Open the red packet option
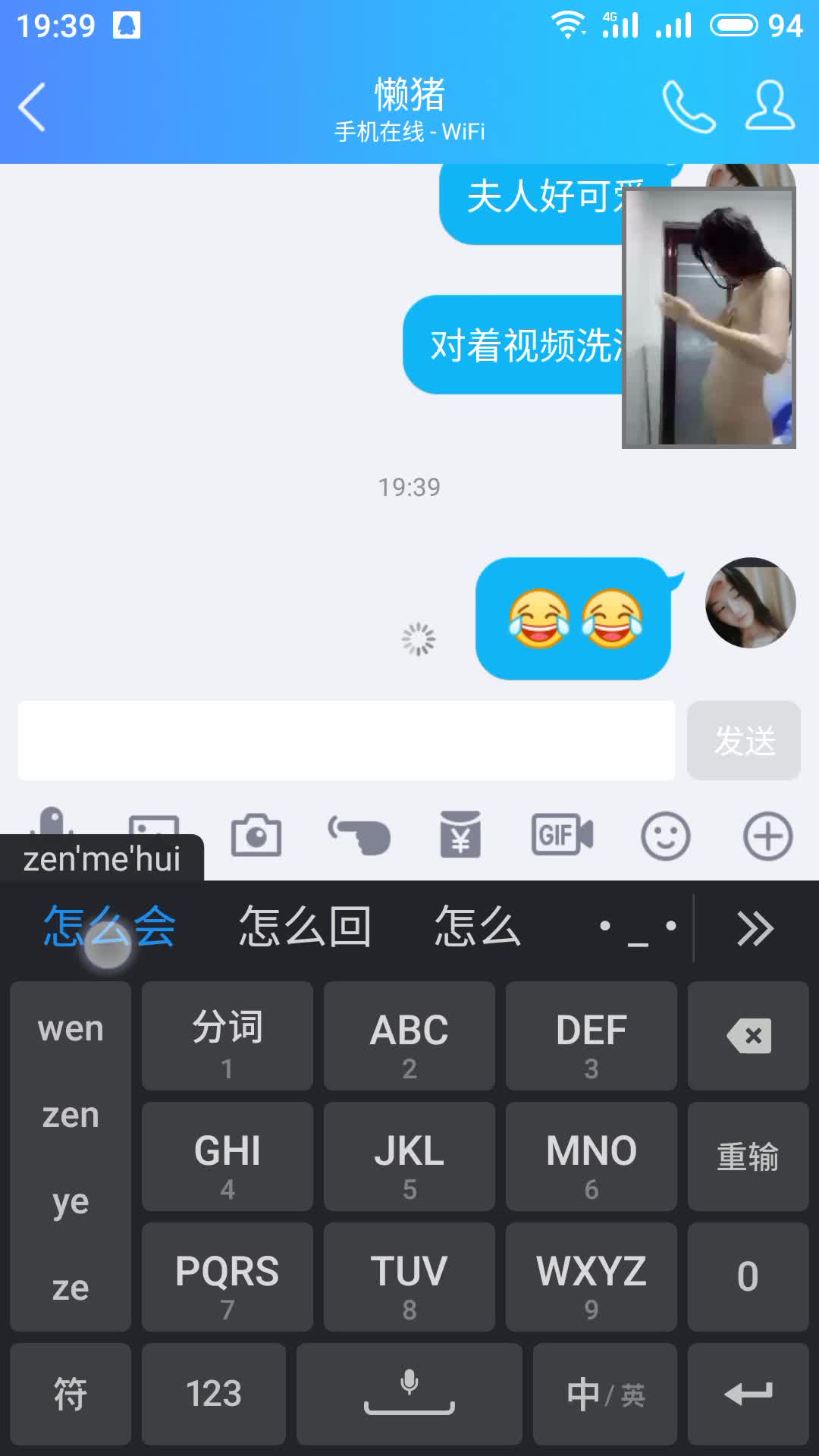Viewport: 819px width, 1456px height. pos(460,835)
